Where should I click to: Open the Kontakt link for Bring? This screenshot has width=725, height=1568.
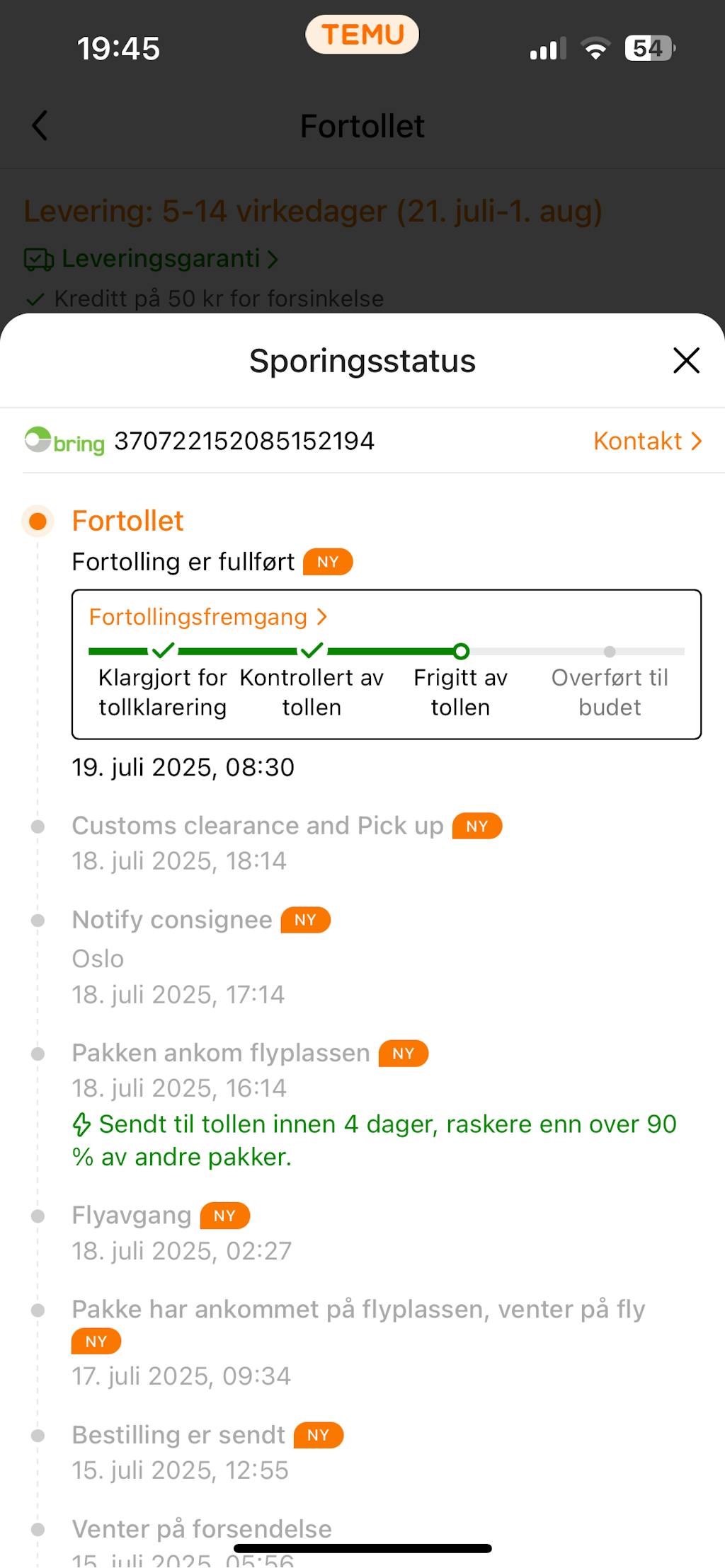click(x=647, y=441)
